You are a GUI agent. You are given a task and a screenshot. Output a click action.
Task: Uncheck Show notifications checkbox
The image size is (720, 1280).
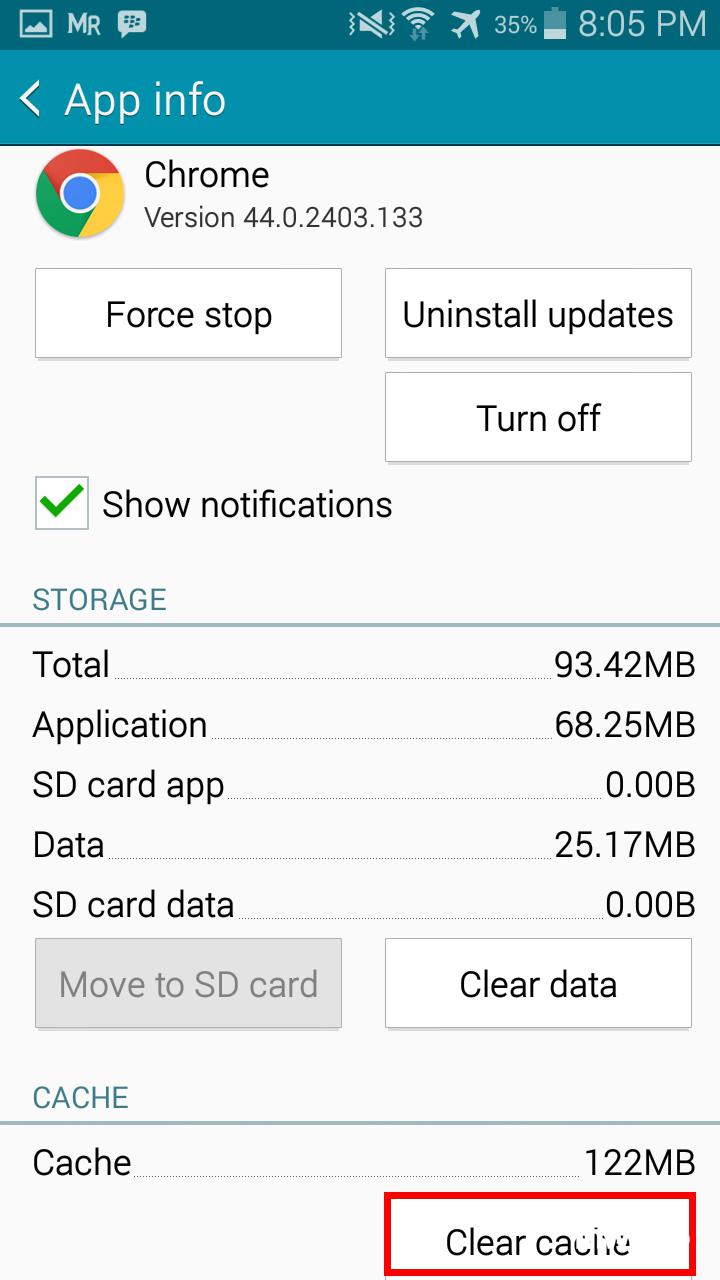[x=62, y=503]
